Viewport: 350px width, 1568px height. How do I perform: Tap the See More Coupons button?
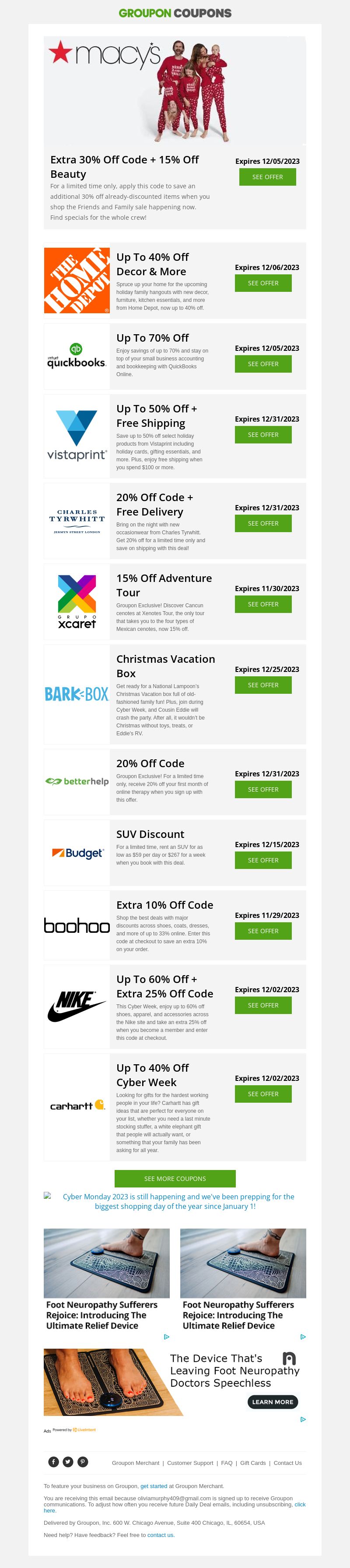(175, 1178)
